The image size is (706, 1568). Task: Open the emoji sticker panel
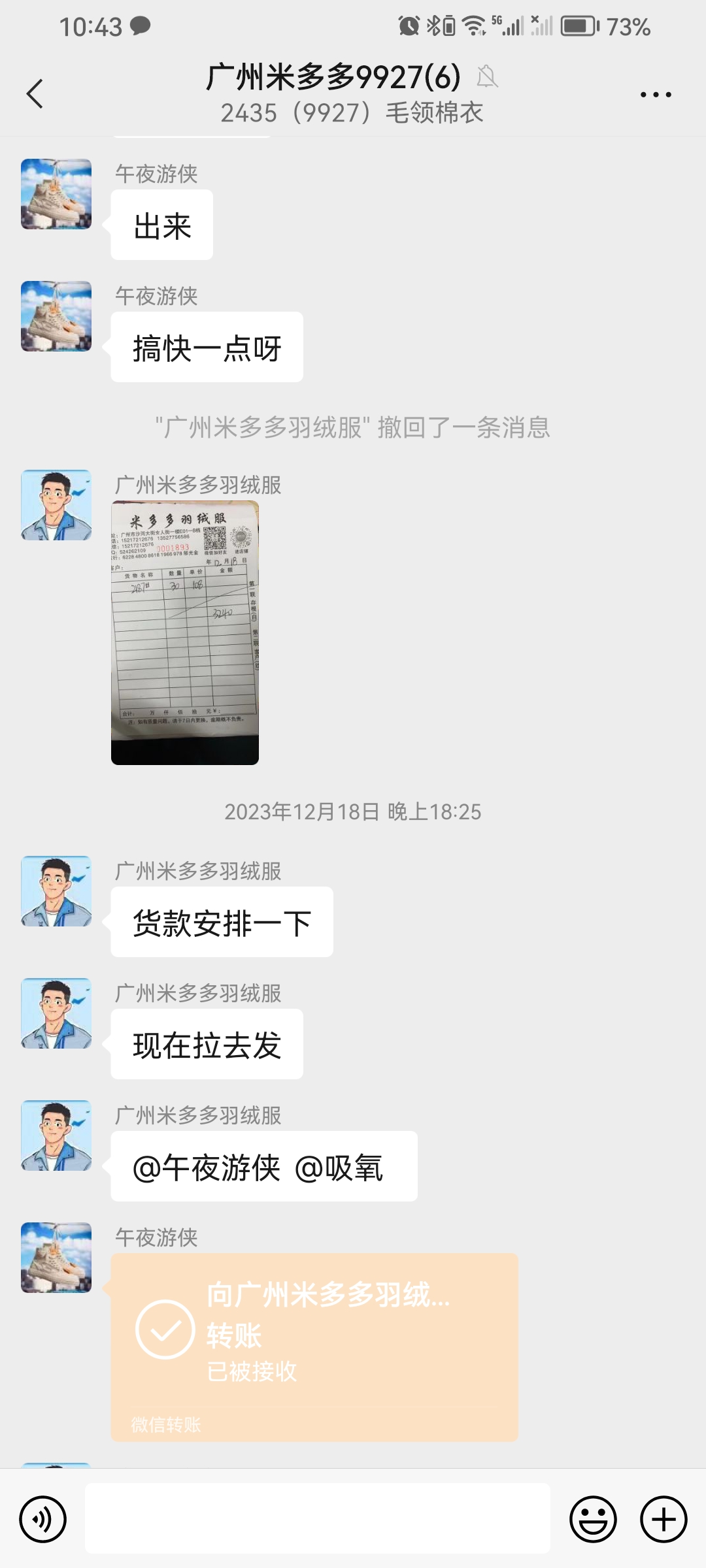click(593, 1519)
